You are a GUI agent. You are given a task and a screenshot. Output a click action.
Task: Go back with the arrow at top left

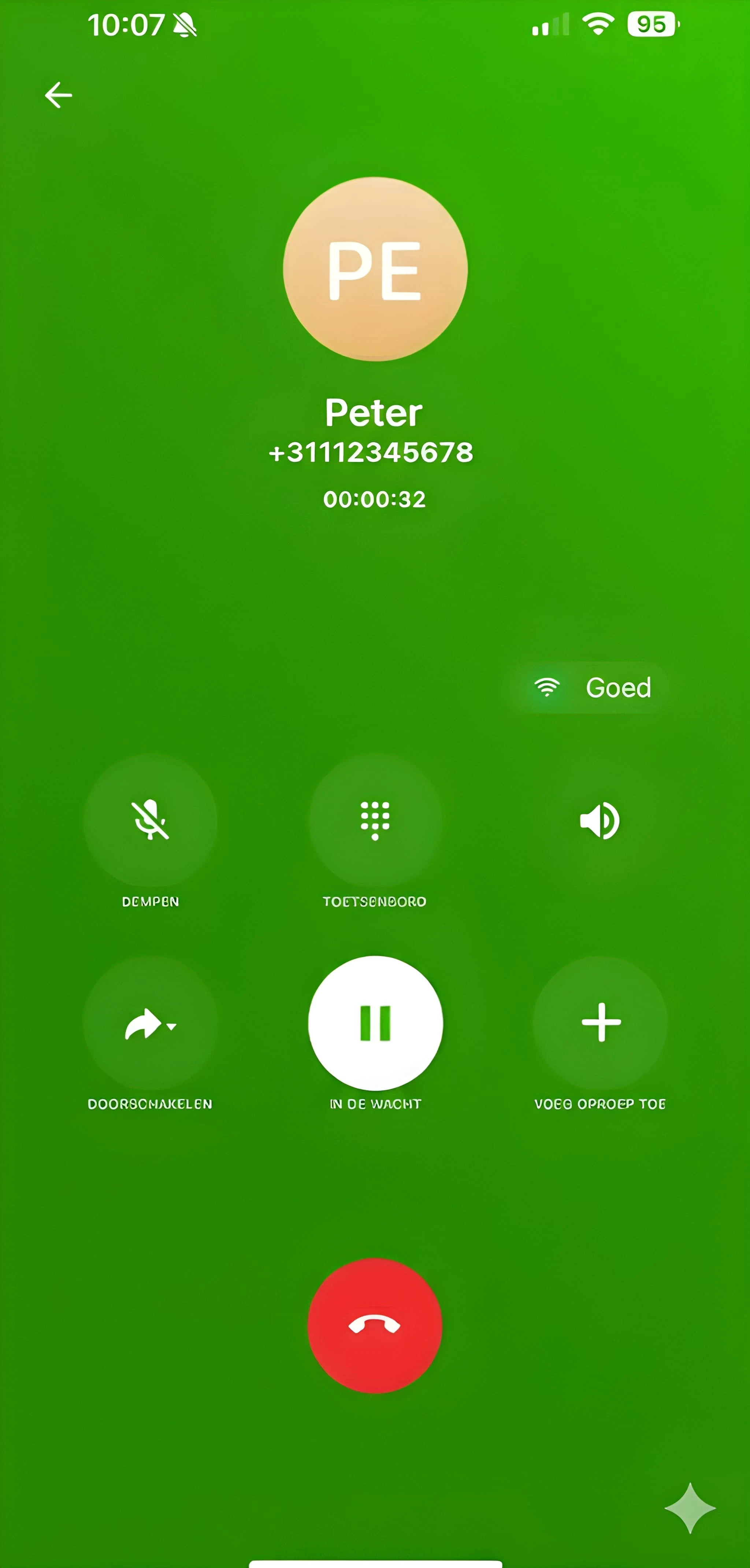(58, 95)
